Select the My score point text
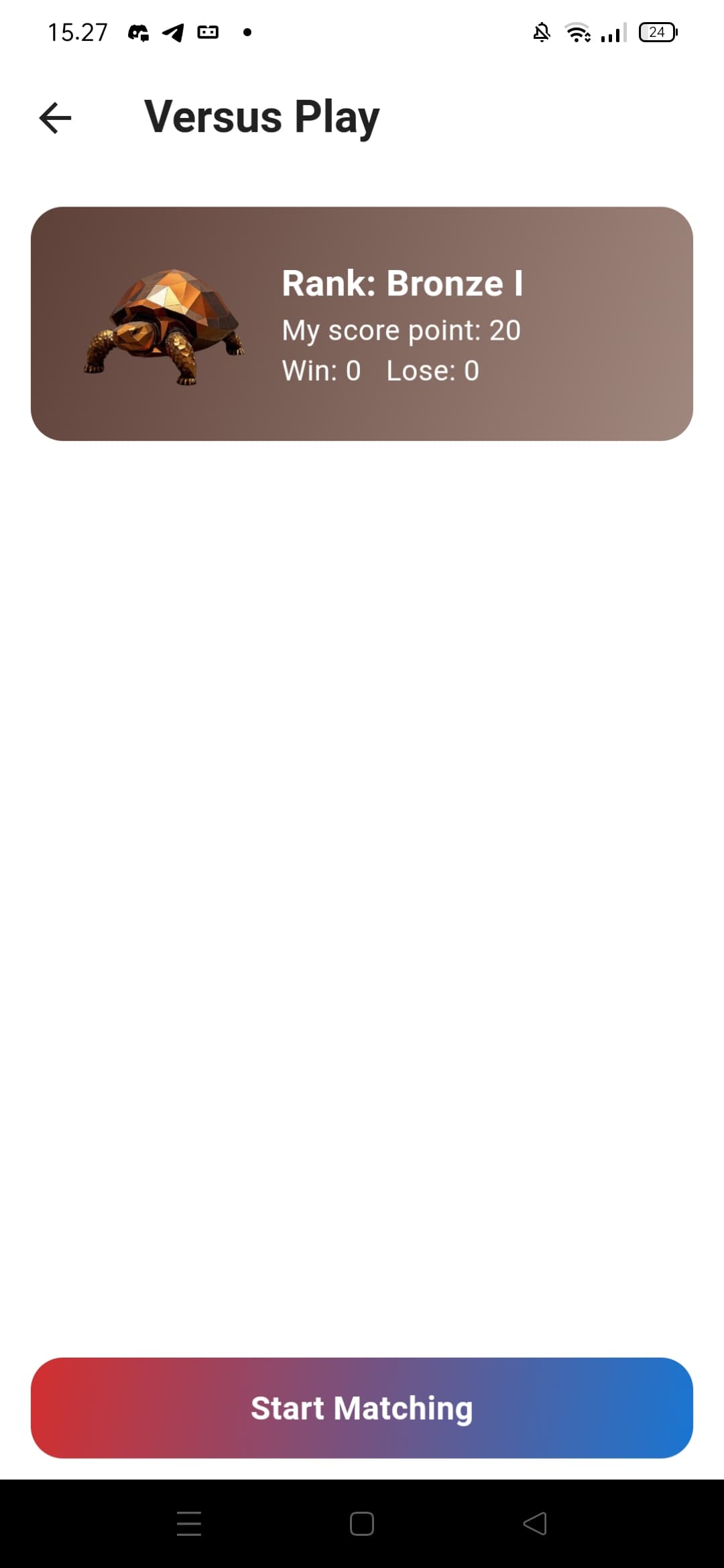 [400, 330]
